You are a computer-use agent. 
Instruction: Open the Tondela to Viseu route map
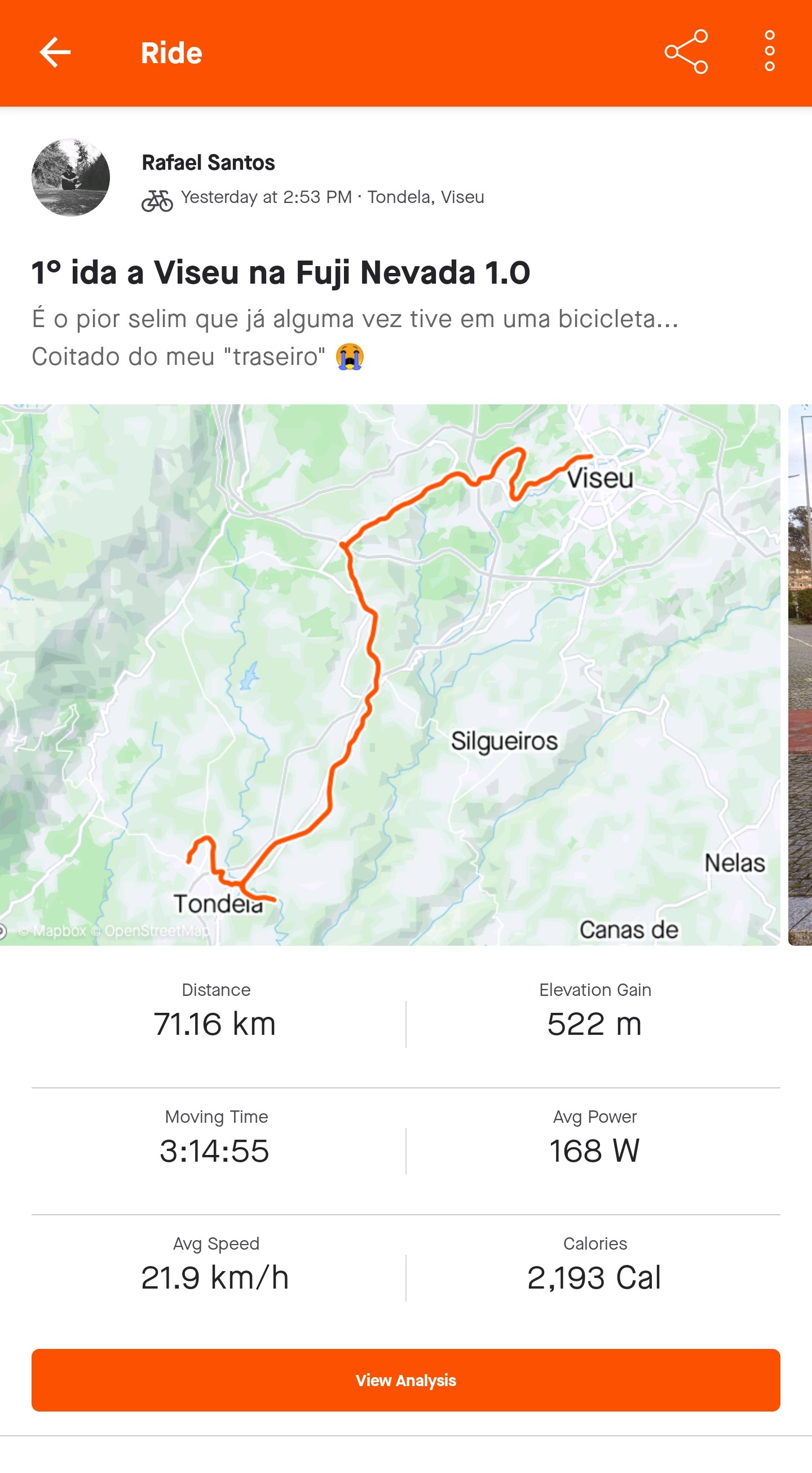tap(390, 674)
